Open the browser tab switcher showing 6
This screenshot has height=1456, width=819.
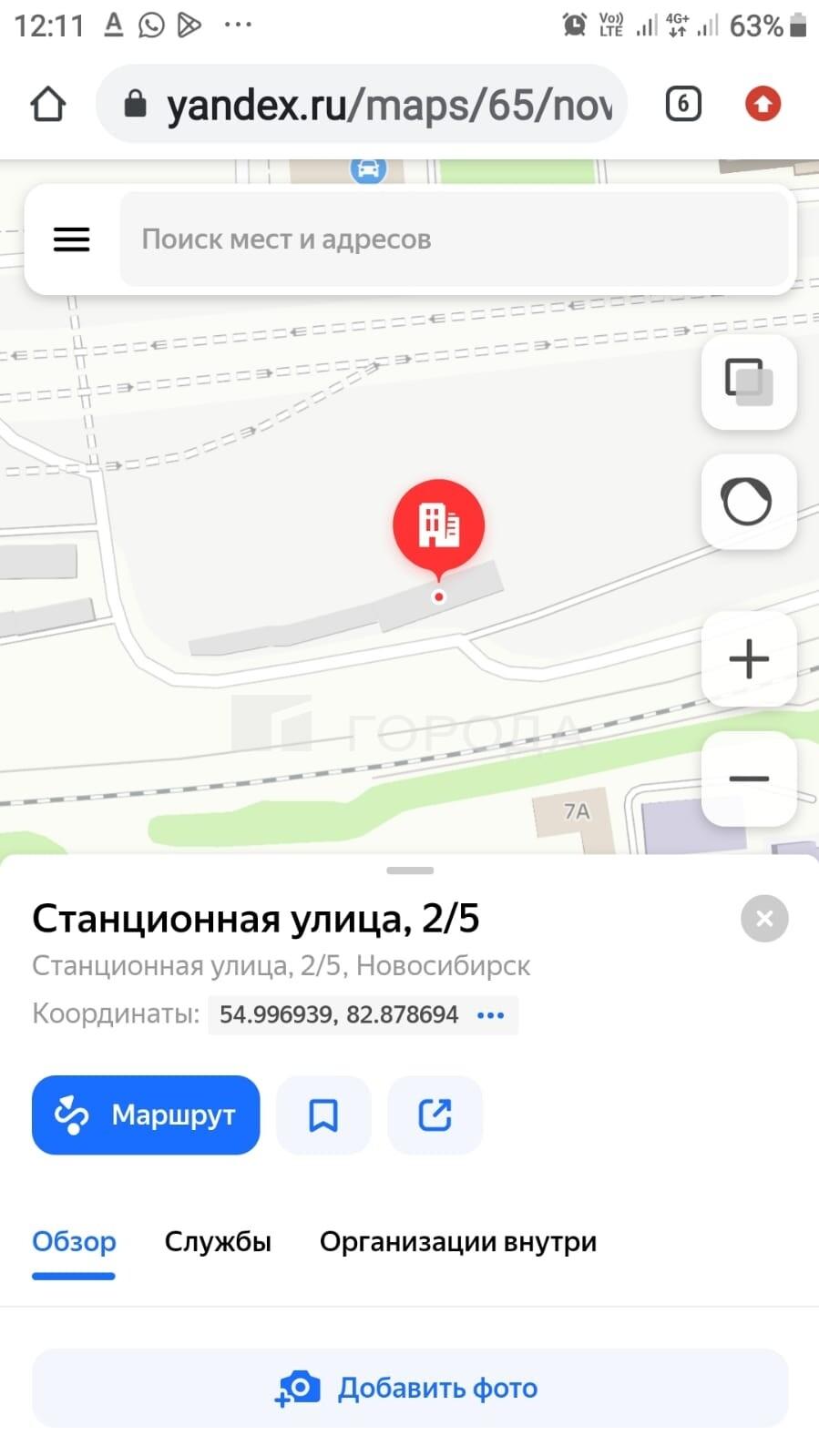(x=683, y=104)
